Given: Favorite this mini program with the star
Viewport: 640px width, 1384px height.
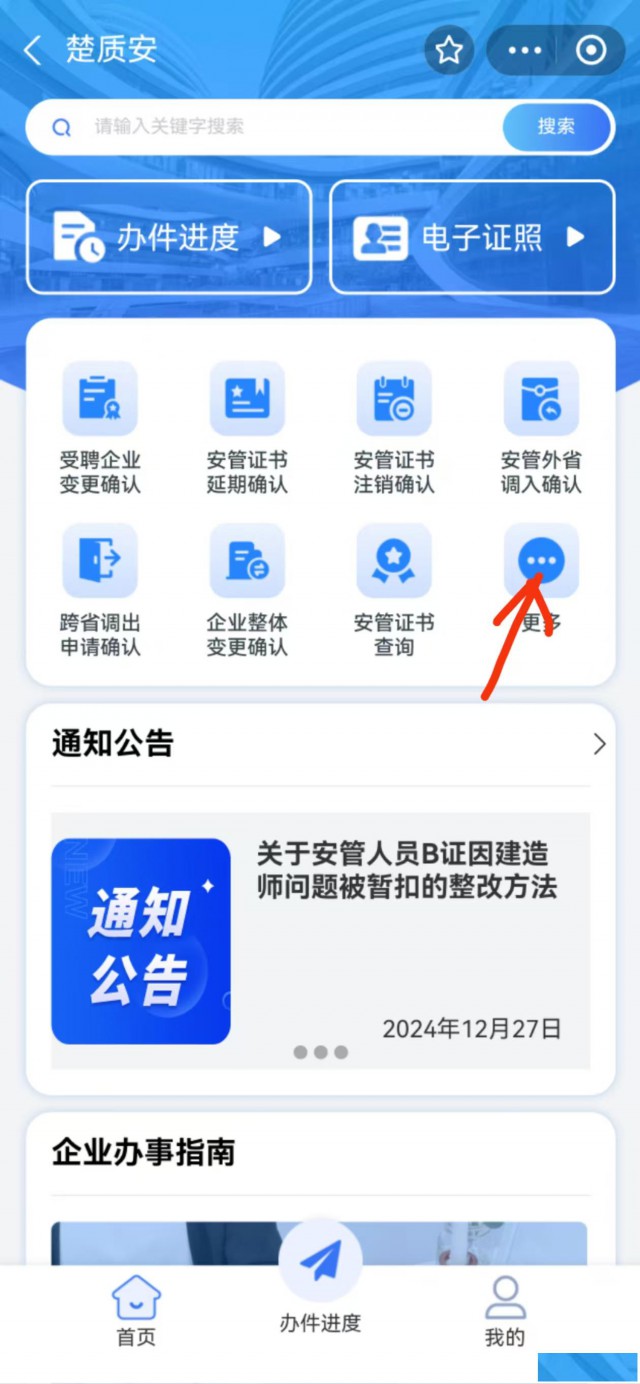Looking at the screenshot, I should click(449, 50).
